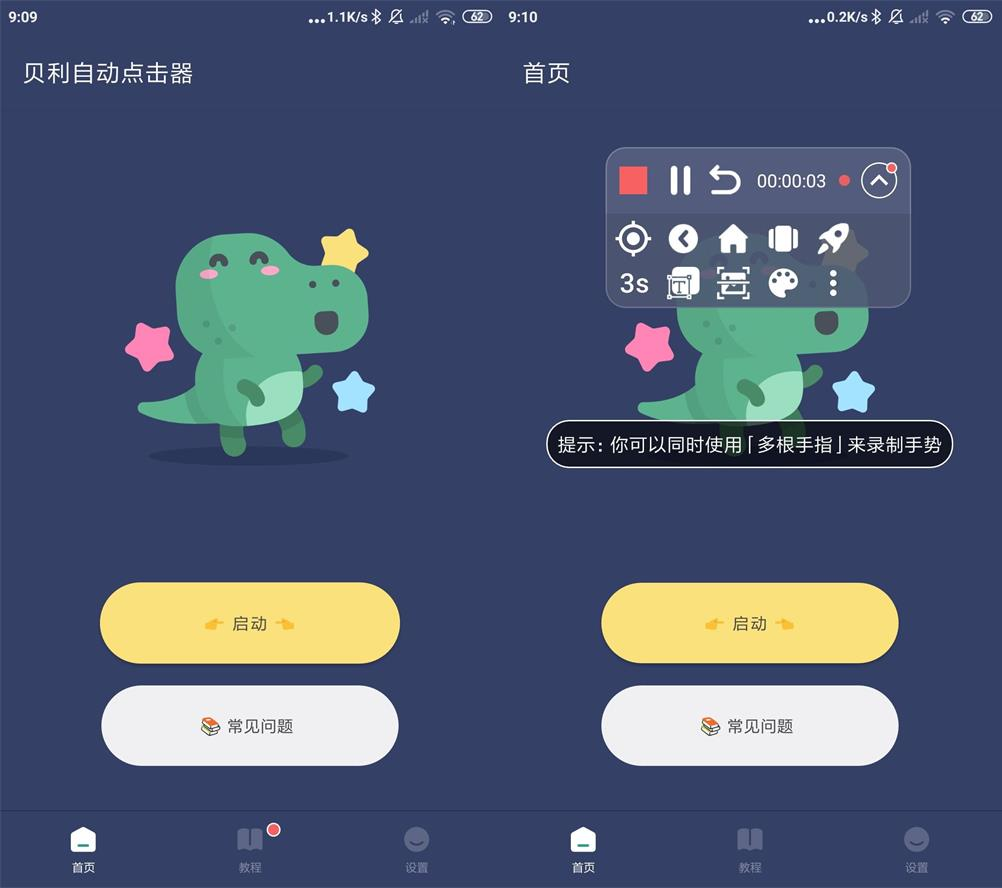The width and height of the screenshot is (1002, 888).
Task: Tap the text recognition icon in the panel
Action: [683, 284]
